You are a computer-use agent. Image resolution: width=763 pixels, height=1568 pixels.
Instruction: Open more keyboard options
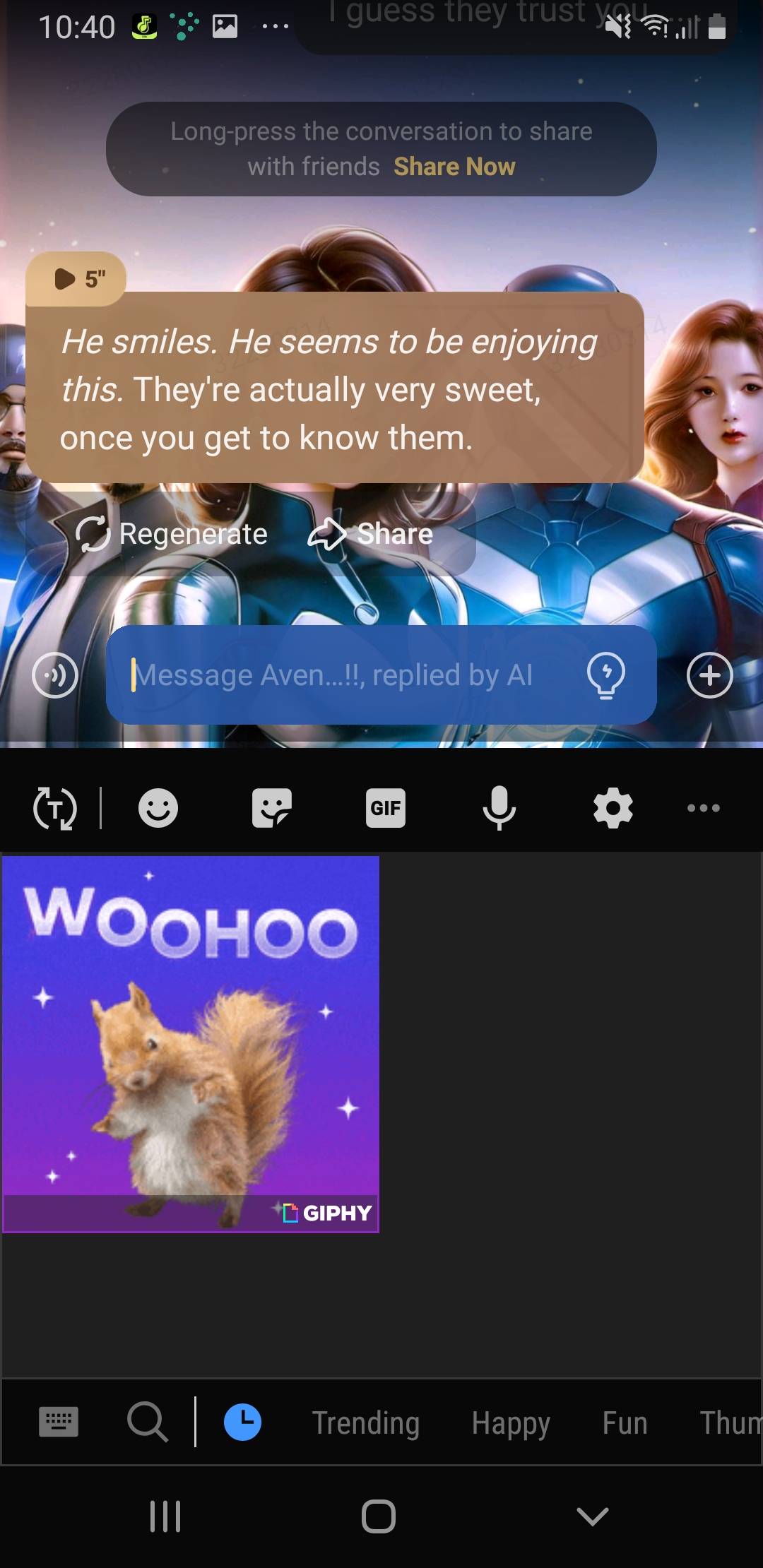703,808
